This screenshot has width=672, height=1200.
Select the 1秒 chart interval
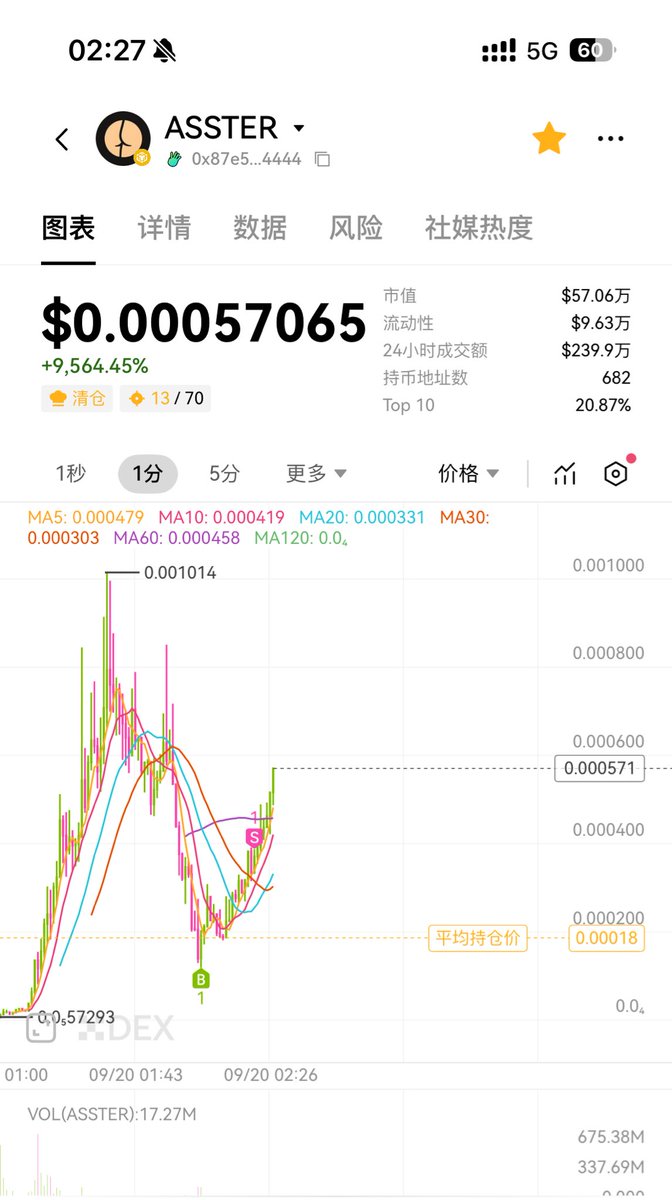coord(71,474)
